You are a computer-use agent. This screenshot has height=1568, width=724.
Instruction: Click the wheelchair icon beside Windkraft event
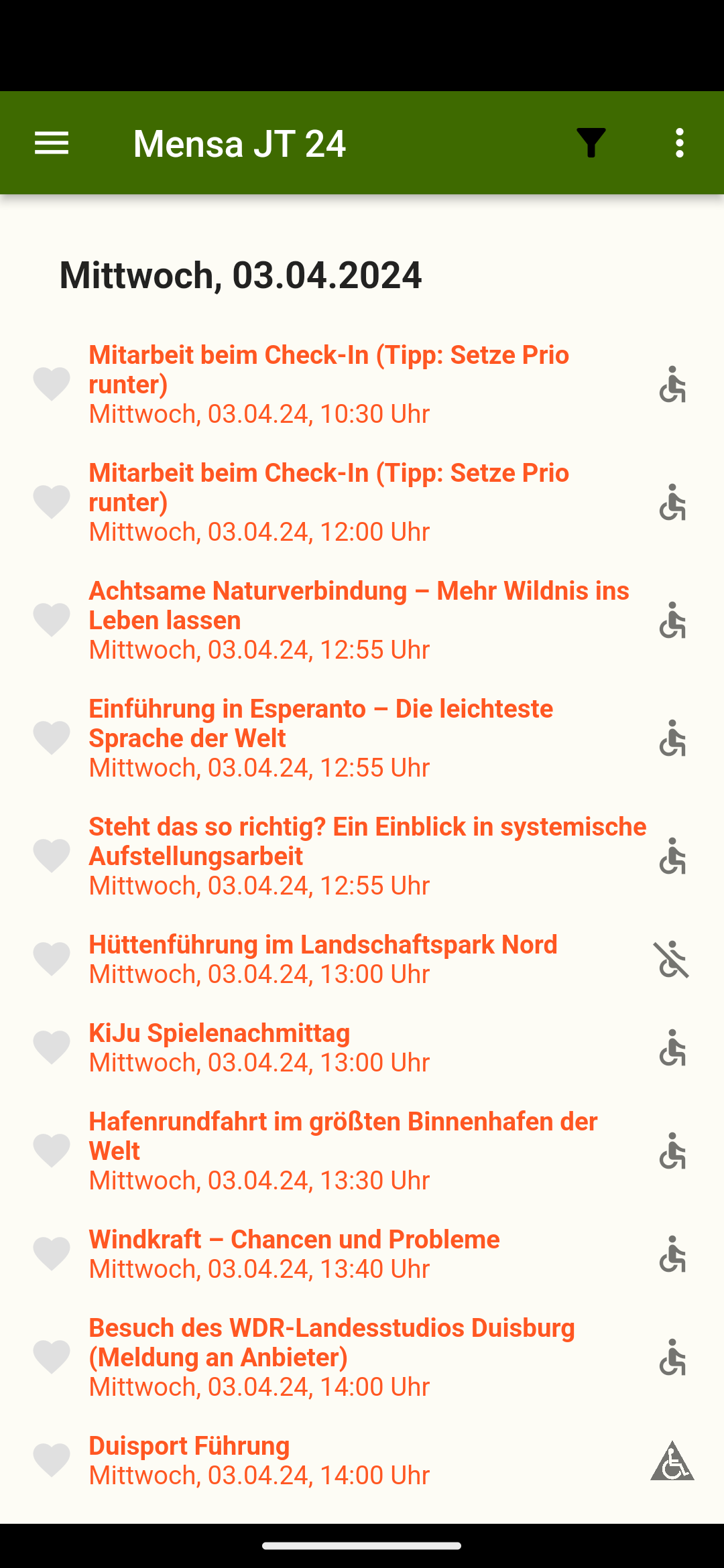coord(671,1253)
